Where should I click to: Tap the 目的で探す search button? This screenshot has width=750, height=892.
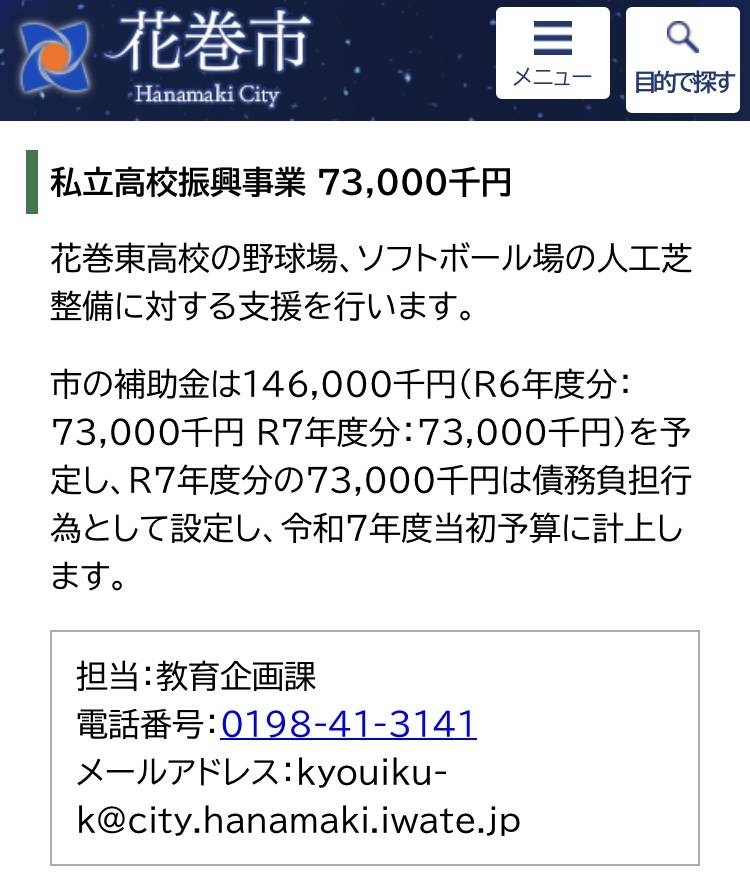coord(683,59)
